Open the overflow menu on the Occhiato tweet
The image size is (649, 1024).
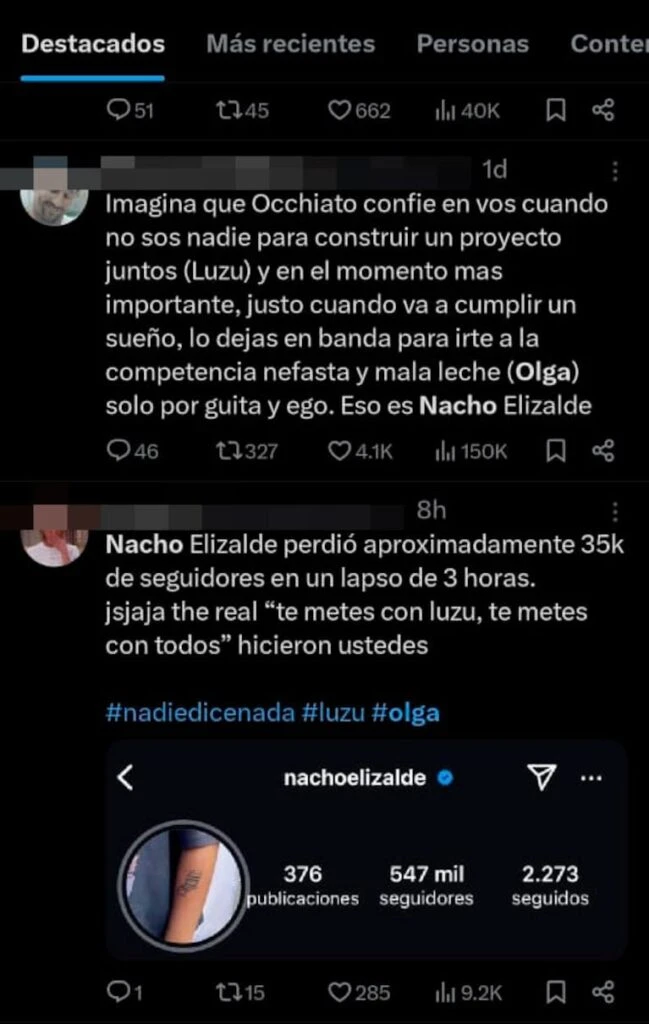(x=616, y=171)
